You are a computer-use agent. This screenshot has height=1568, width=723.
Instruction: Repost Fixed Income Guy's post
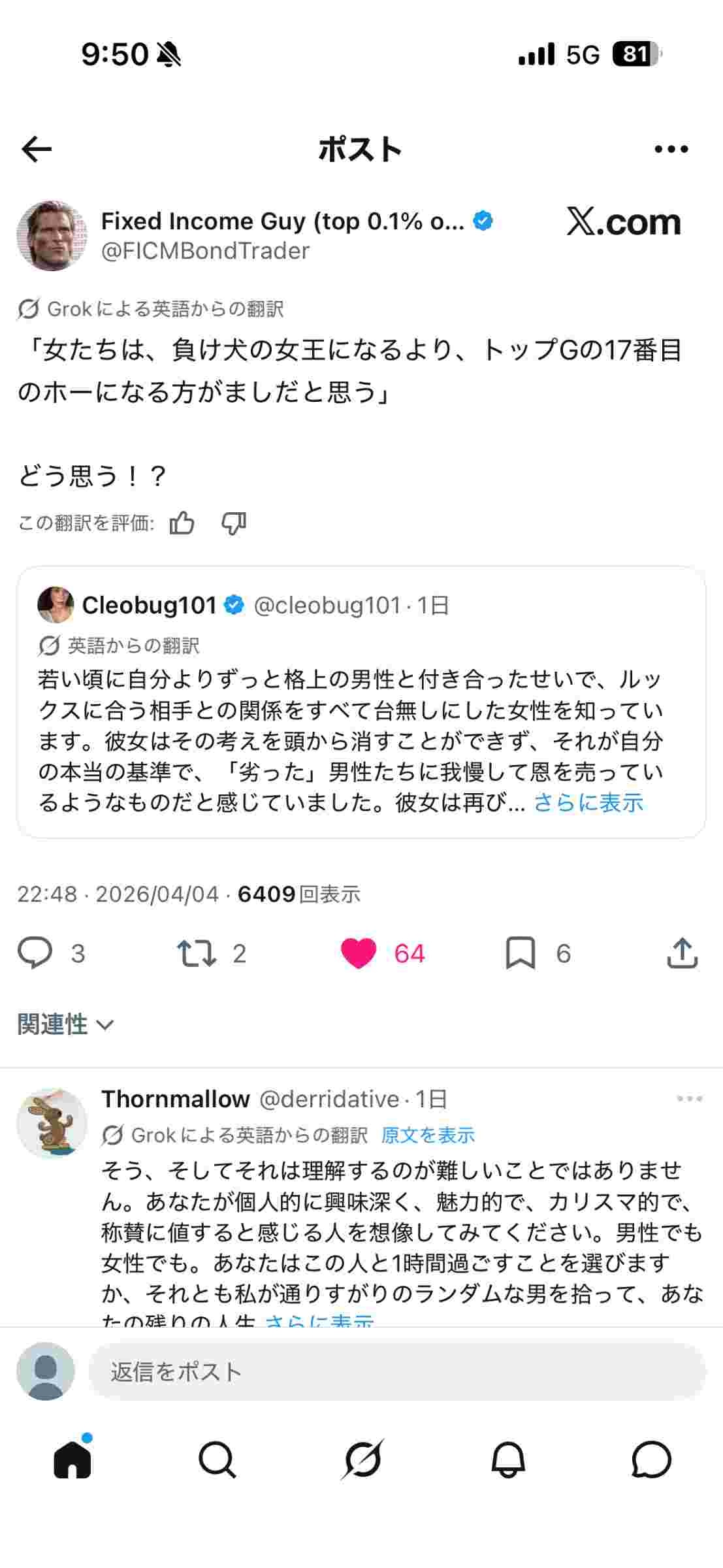[x=197, y=953]
